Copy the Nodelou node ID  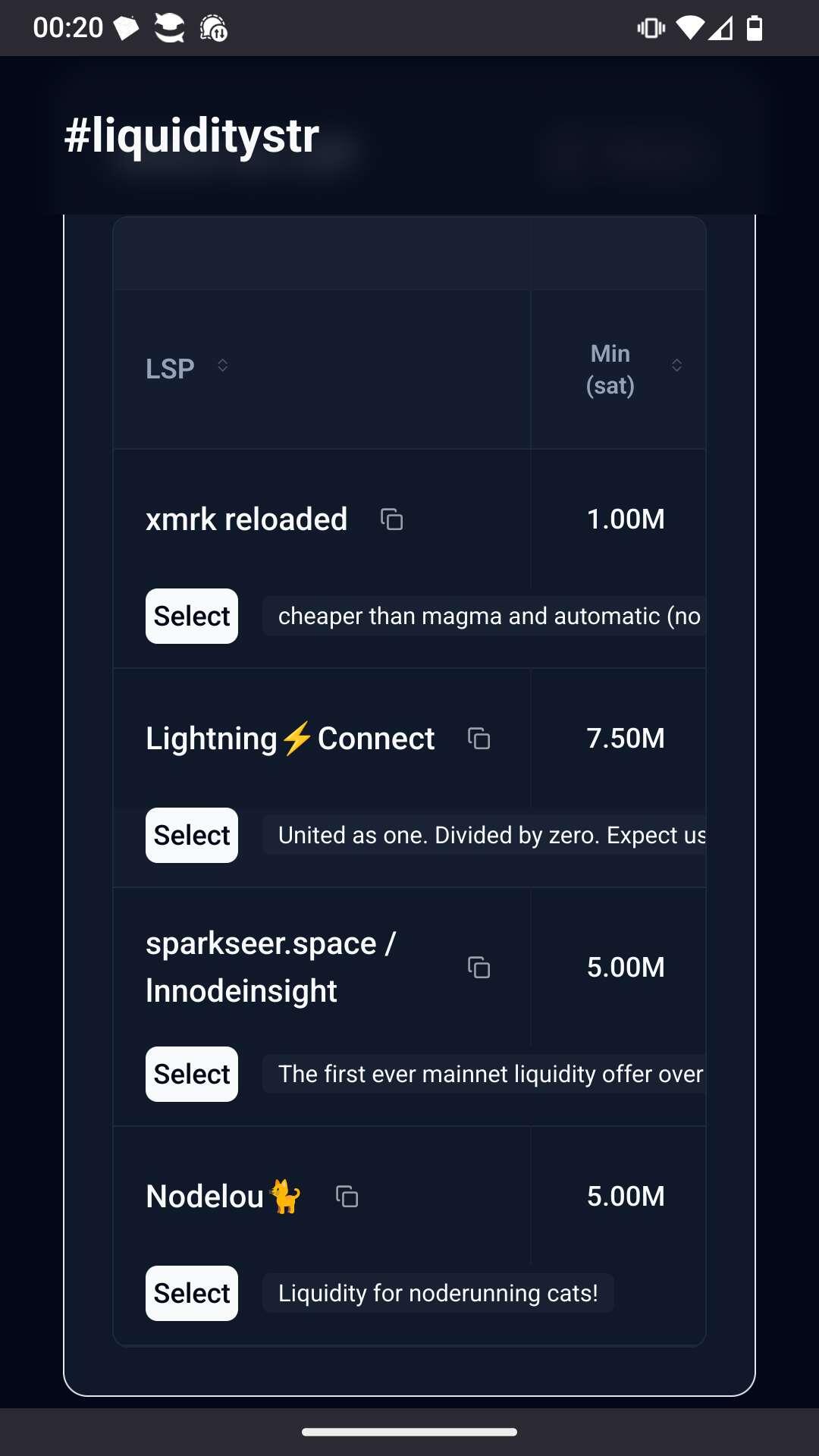(x=347, y=1197)
